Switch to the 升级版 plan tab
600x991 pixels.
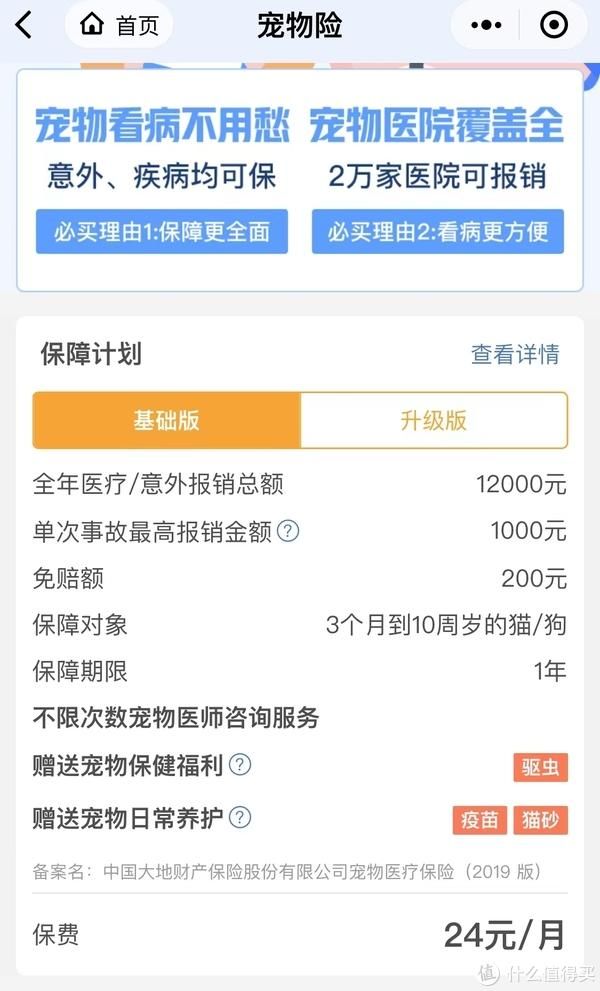tap(433, 420)
